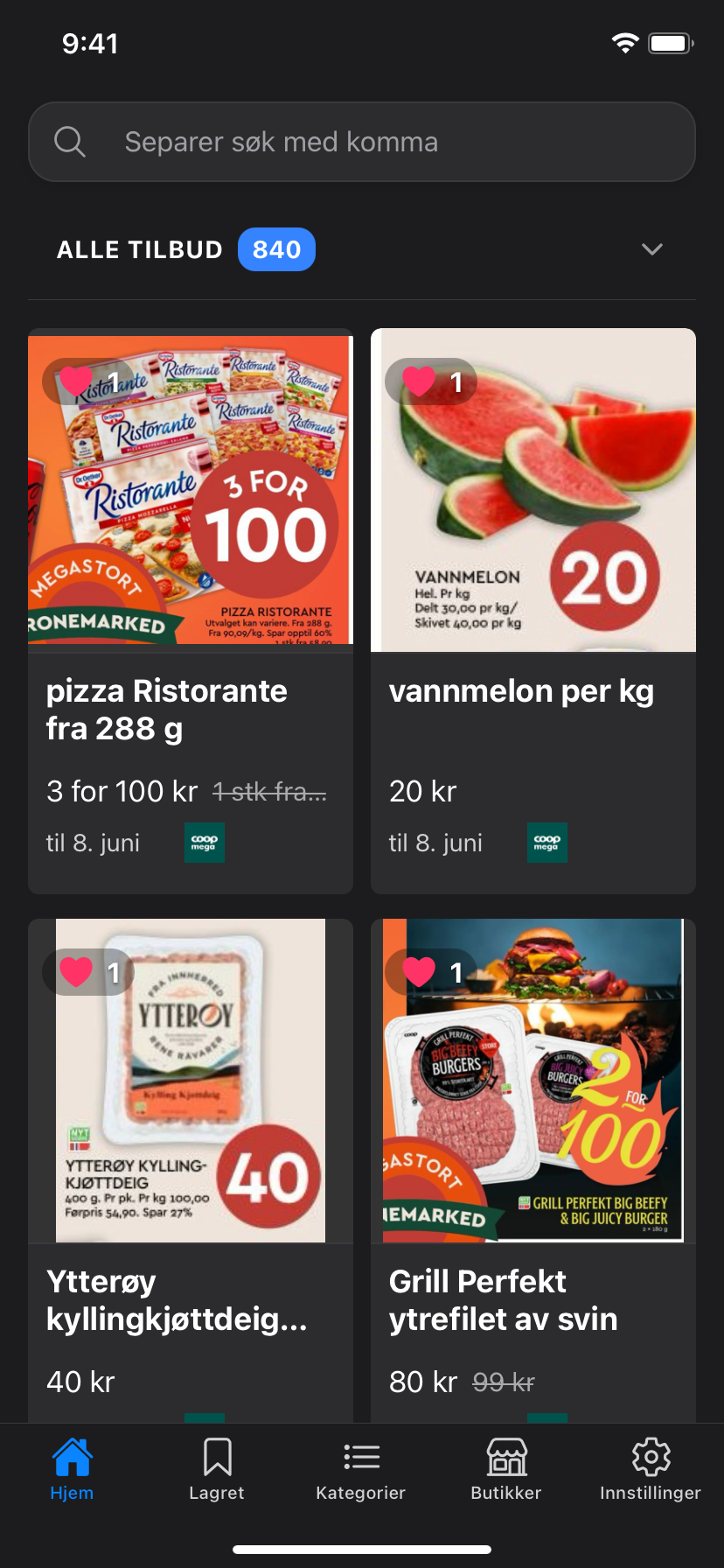
Task: Toggle the heart on the vannmelon offer
Action: [x=420, y=381]
